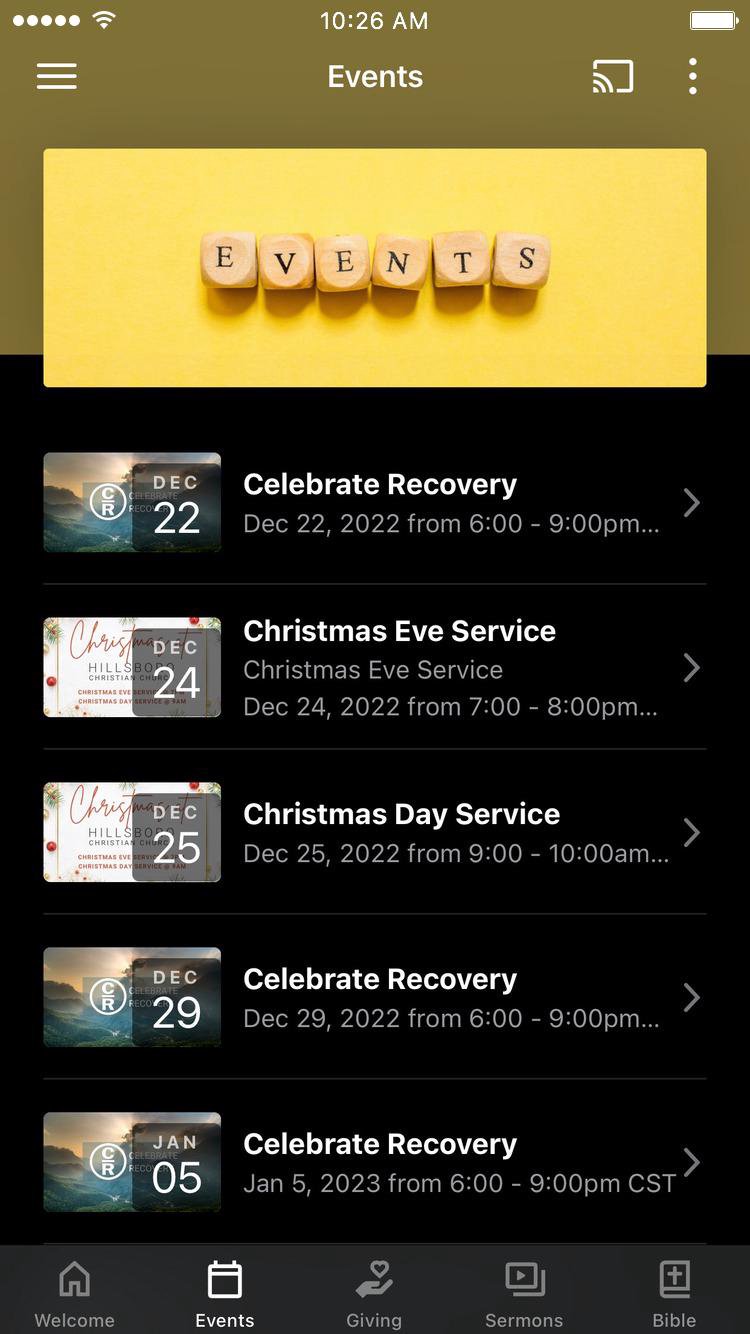
Task: Open the Bible tab
Action: [x=674, y=1294]
